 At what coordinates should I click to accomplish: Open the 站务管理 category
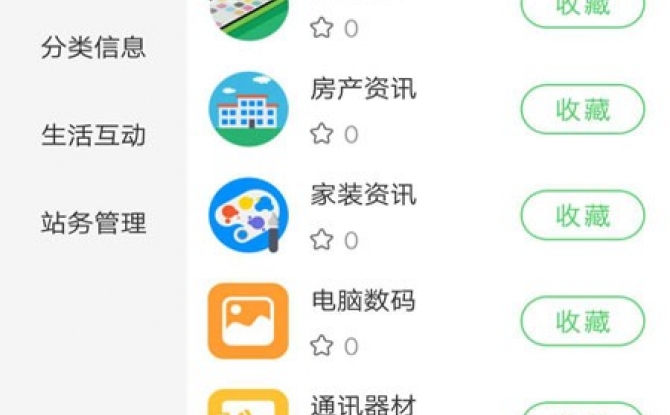coord(93,222)
